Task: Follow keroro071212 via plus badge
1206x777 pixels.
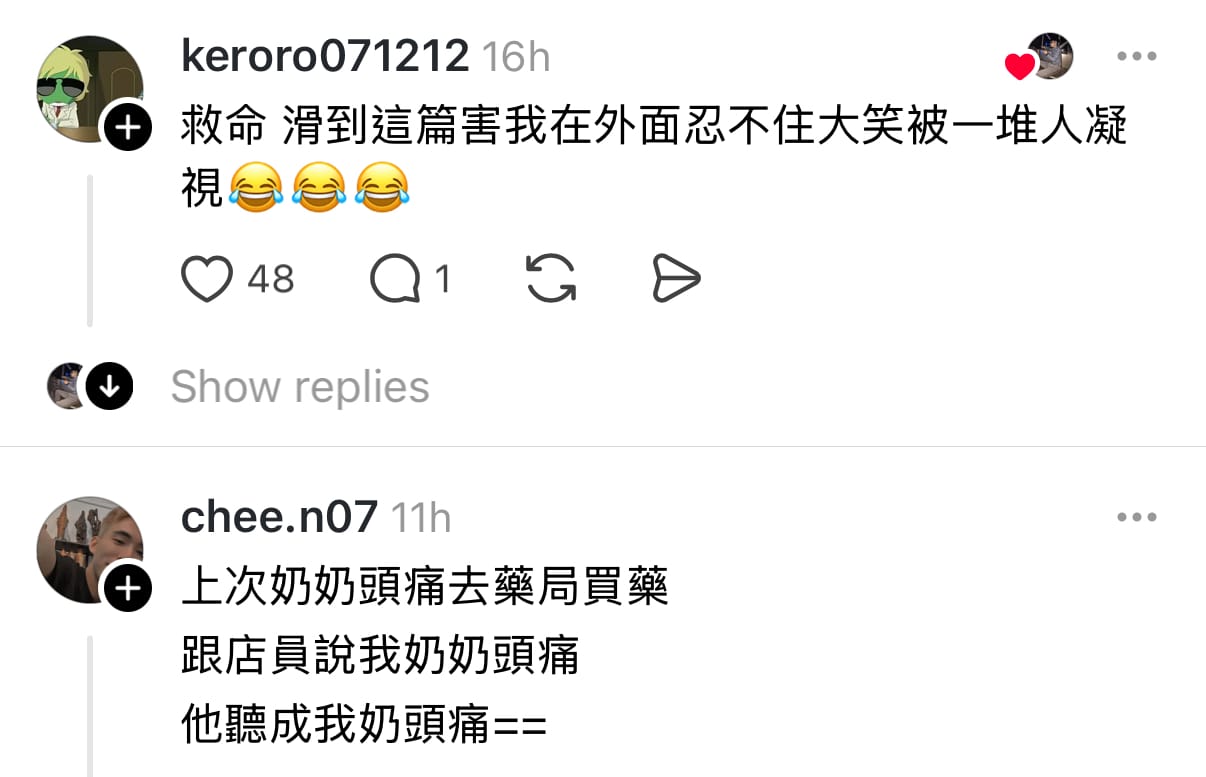Action: pos(127,128)
